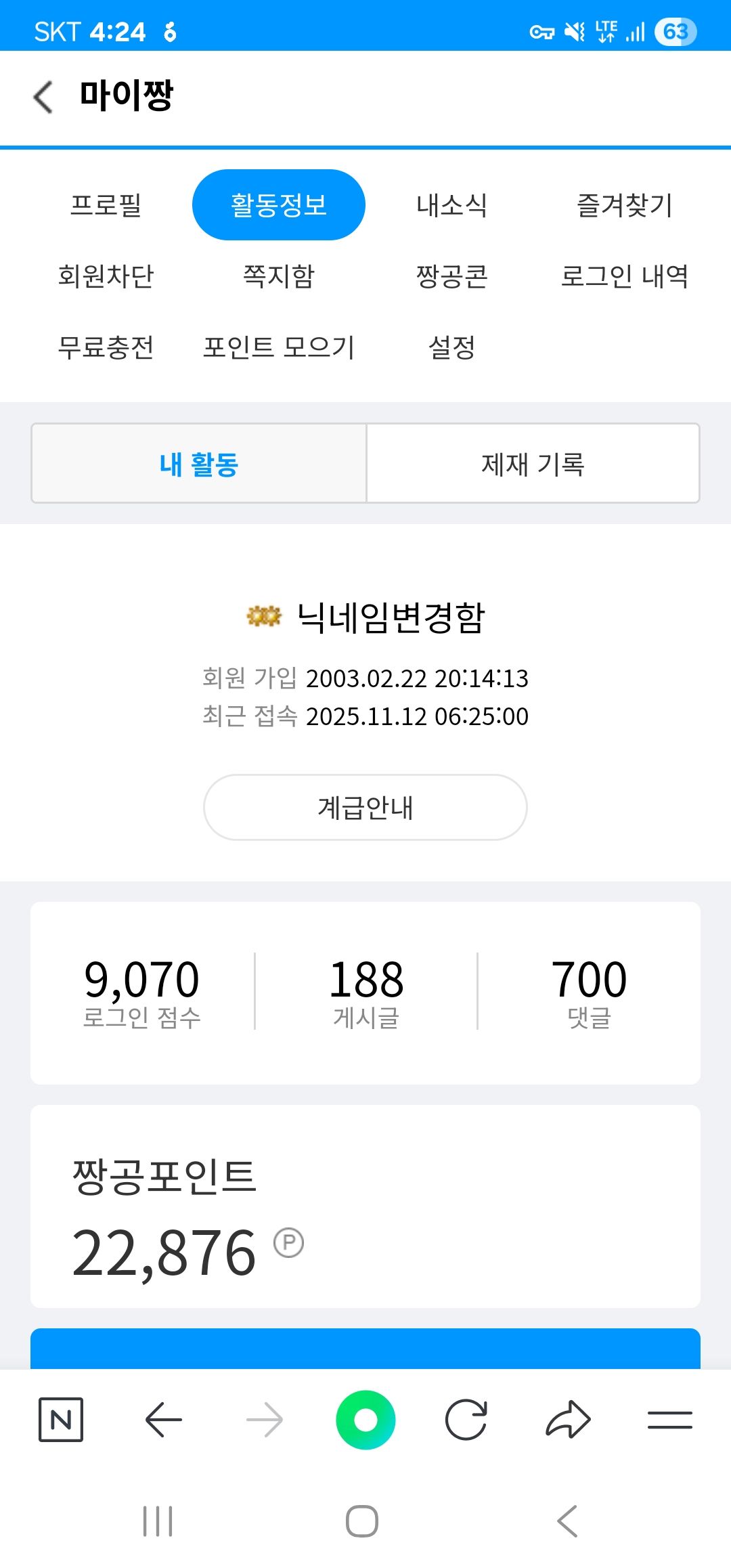Open recent apps from the navigation bar
This screenshot has height=1568, width=731.
click(158, 1521)
